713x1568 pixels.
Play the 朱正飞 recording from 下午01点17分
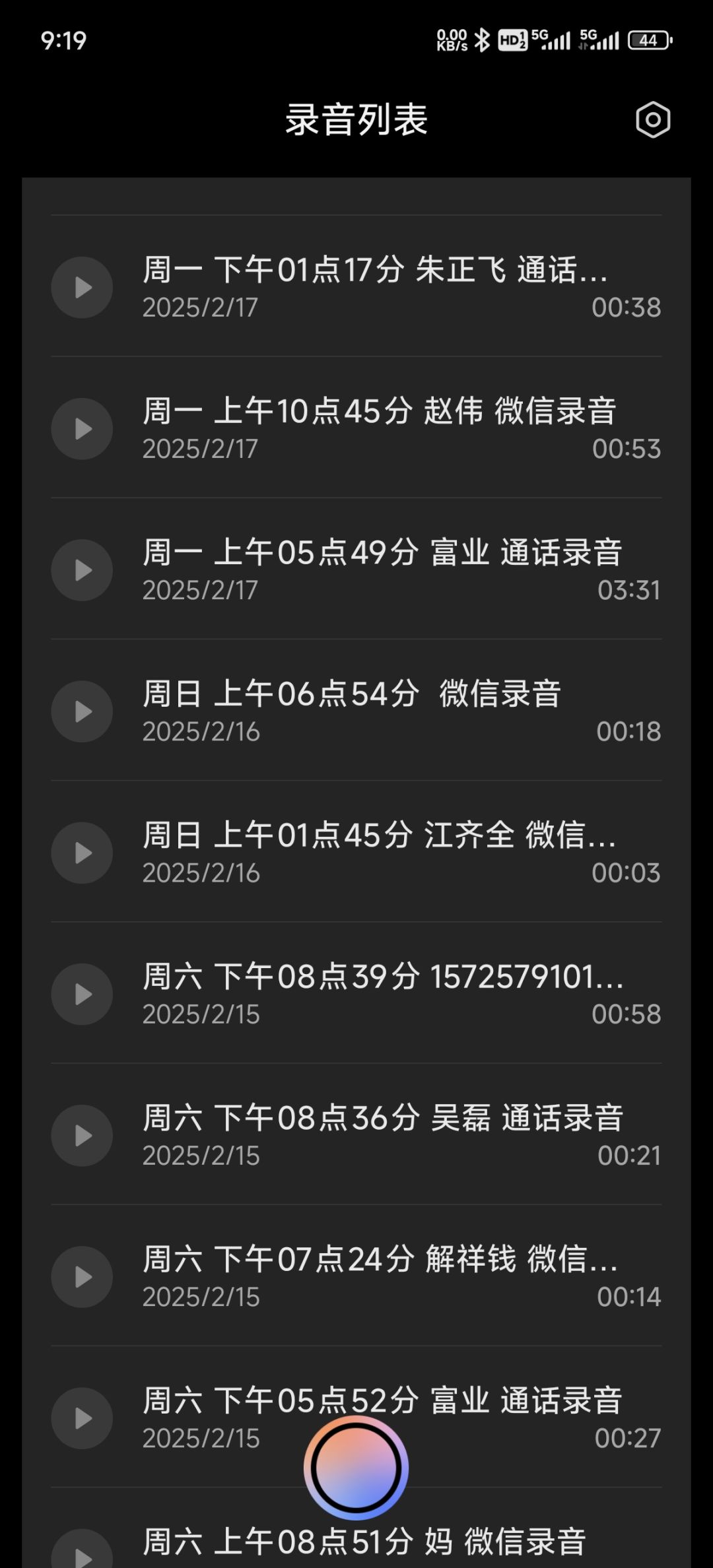82,288
